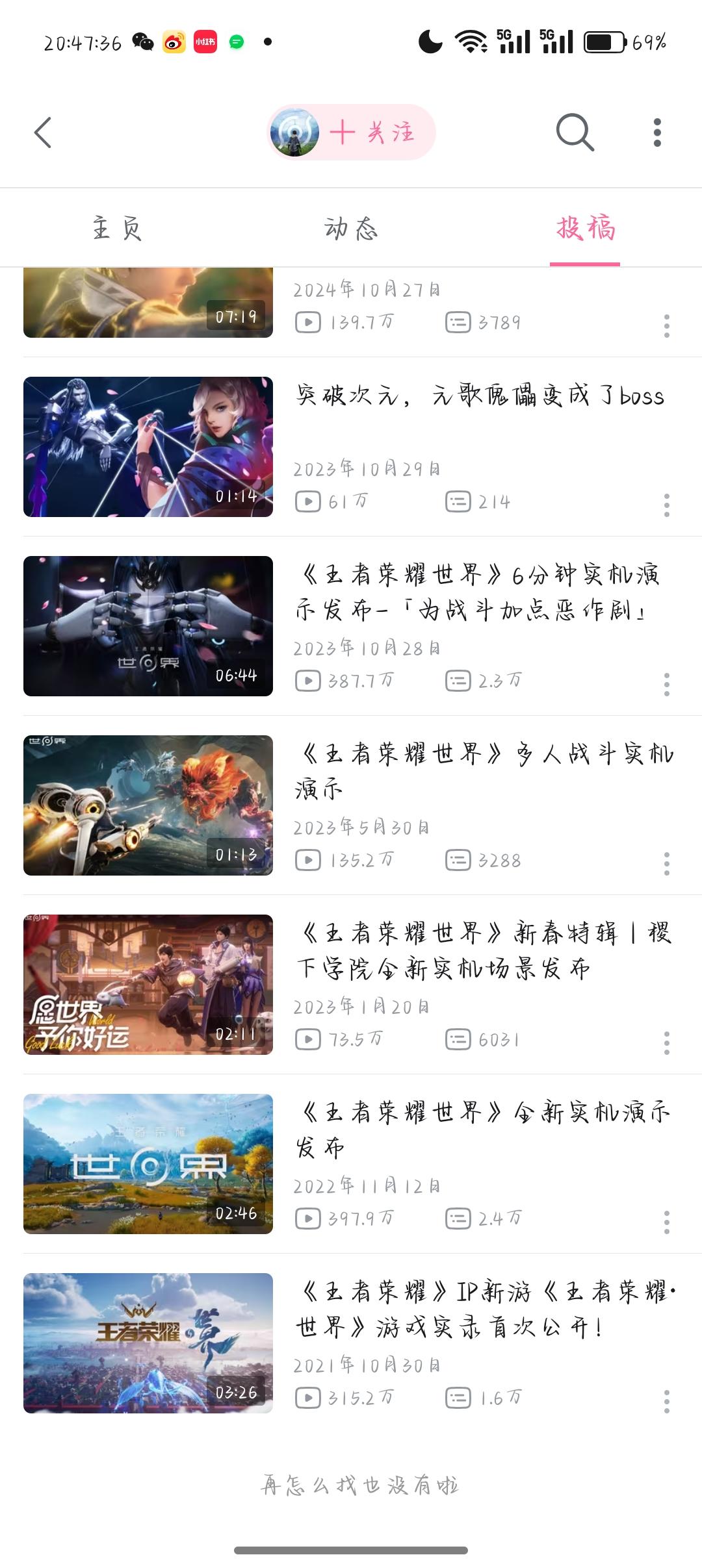This screenshot has height=1568, width=702.
Task: Show more options for 6分钟实机演示 video
Action: tap(666, 684)
